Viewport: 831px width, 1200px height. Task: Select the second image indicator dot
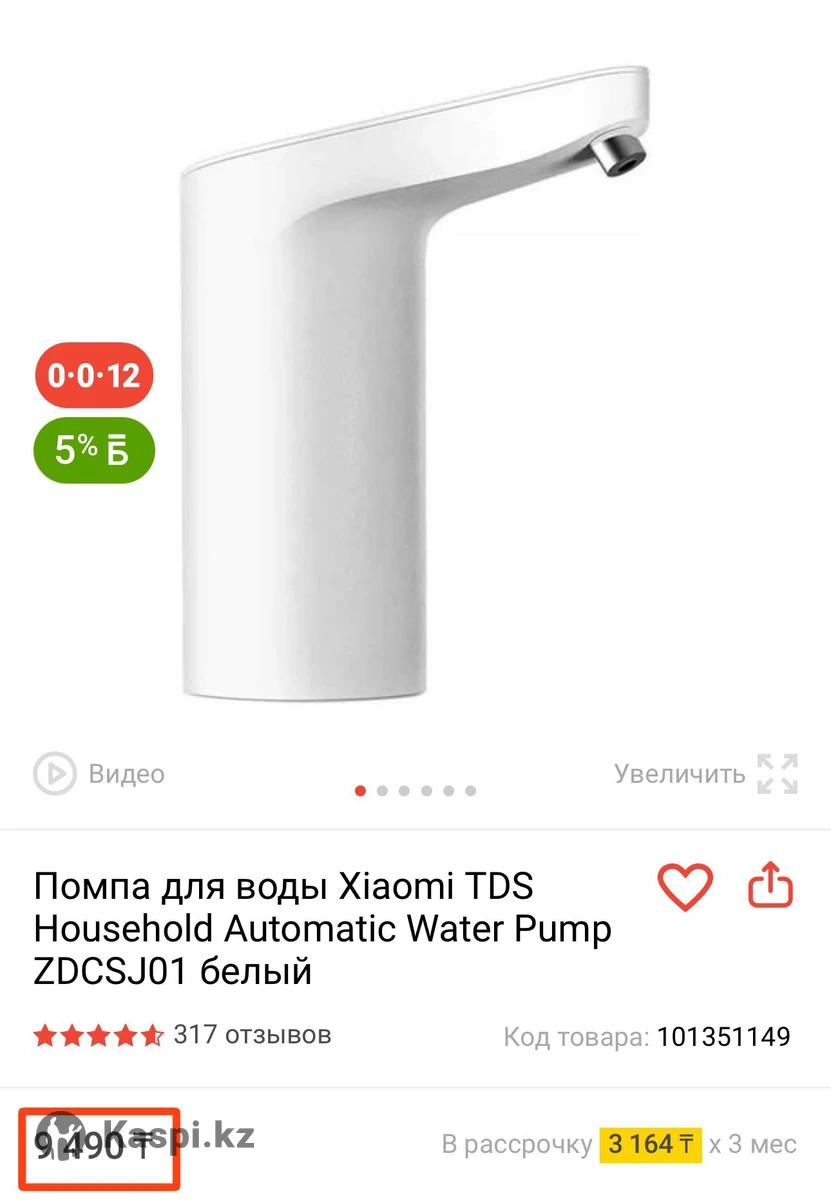click(x=383, y=790)
